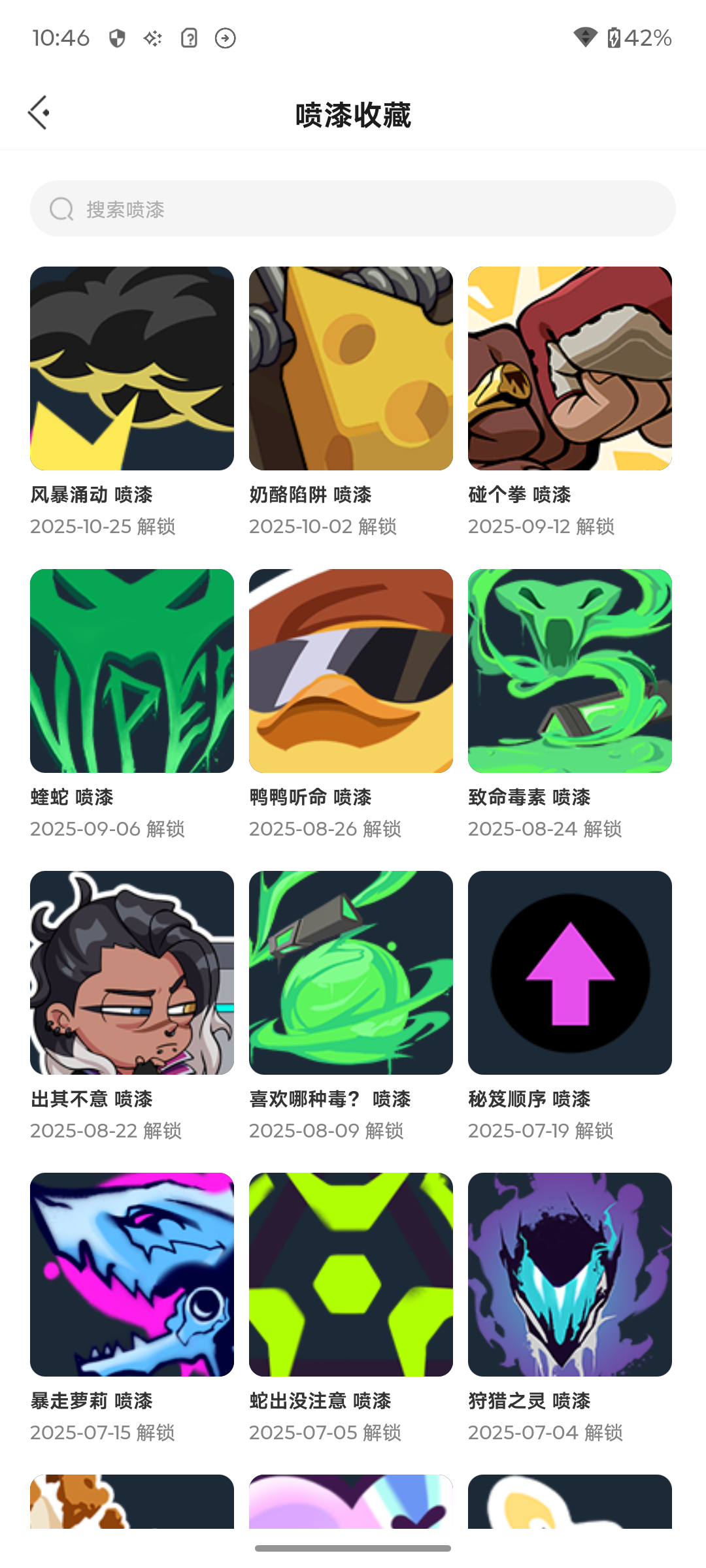Select the 奶酪陷阱 喷漆 spray
This screenshot has width=706, height=1568.
[351, 368]
